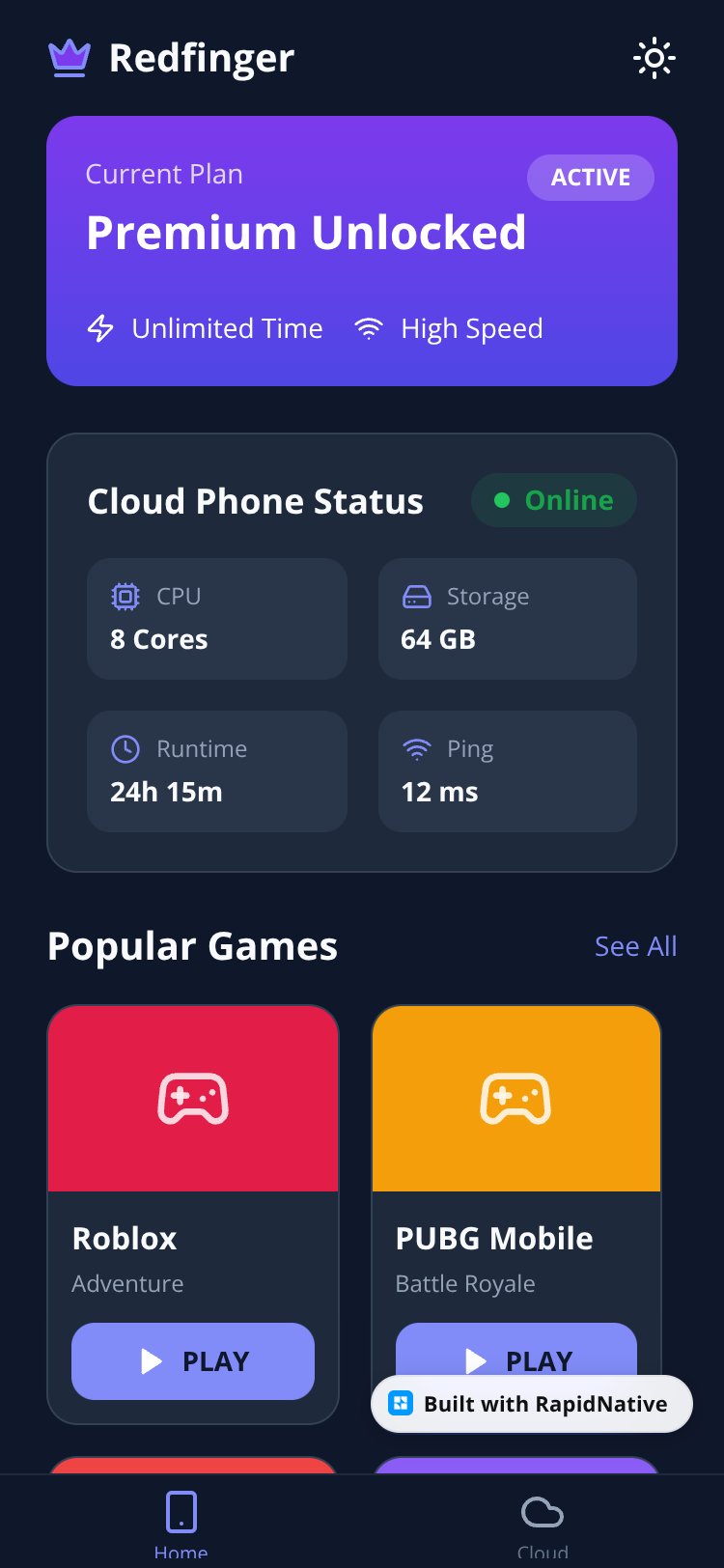
Task: Tap the Built with RapidNative badge
Action: [x=532, y=1404]
